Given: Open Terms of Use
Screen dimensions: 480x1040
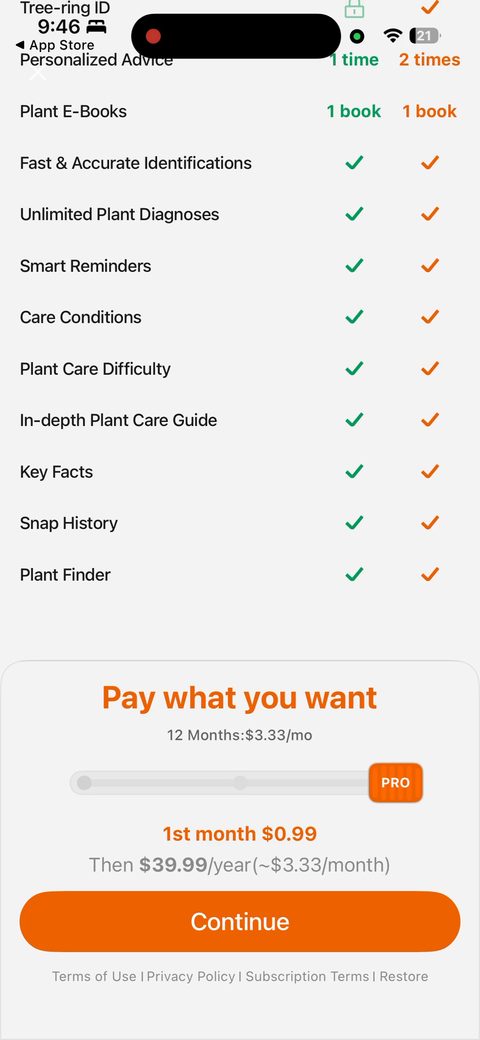Looking at the screenshot, I should click(94, 976).
